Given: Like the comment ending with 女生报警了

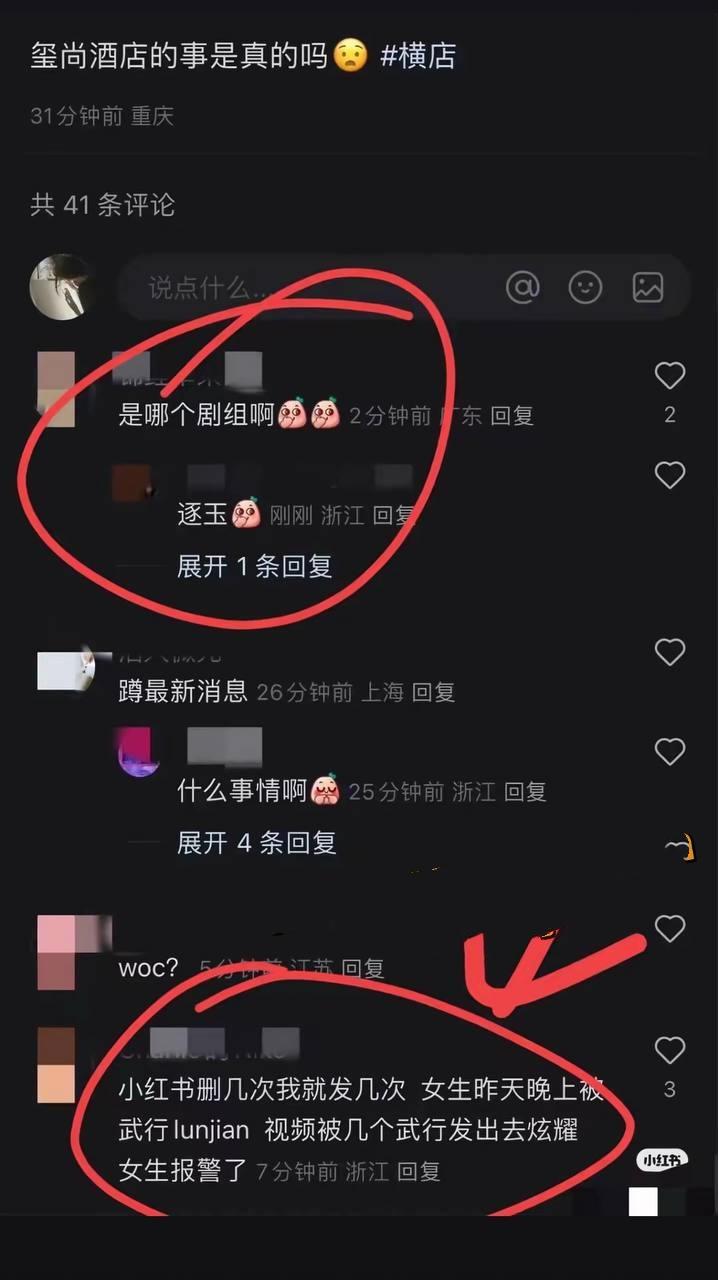Looking at the screenshot, I should (669, 1050).
